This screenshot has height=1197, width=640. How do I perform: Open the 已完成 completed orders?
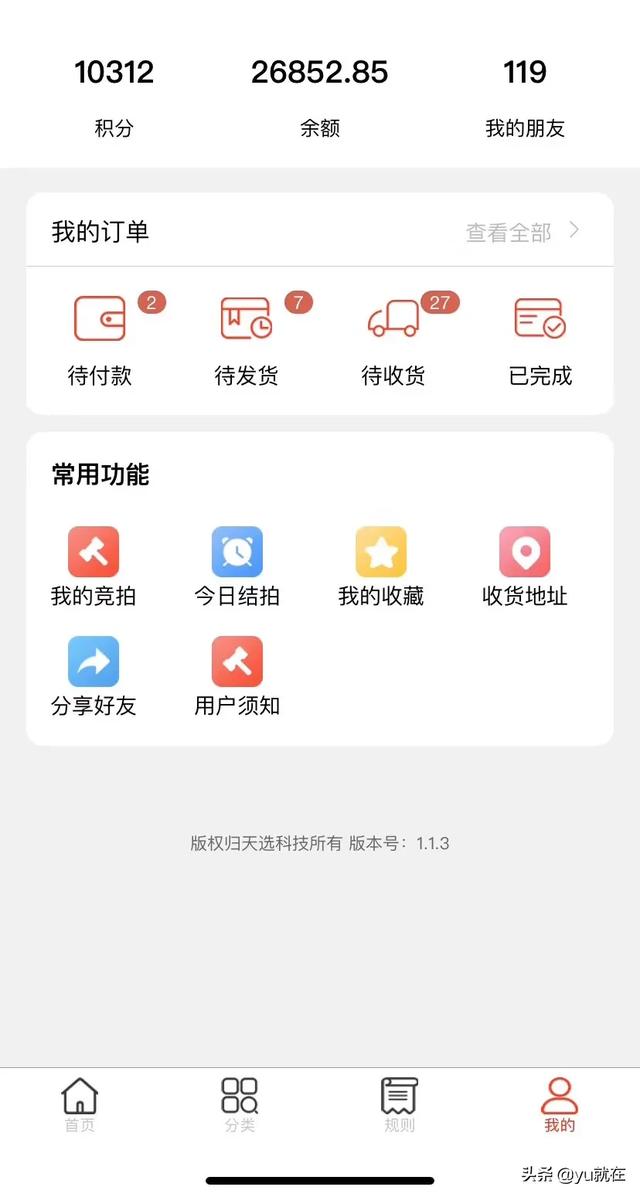coord(540,340)
